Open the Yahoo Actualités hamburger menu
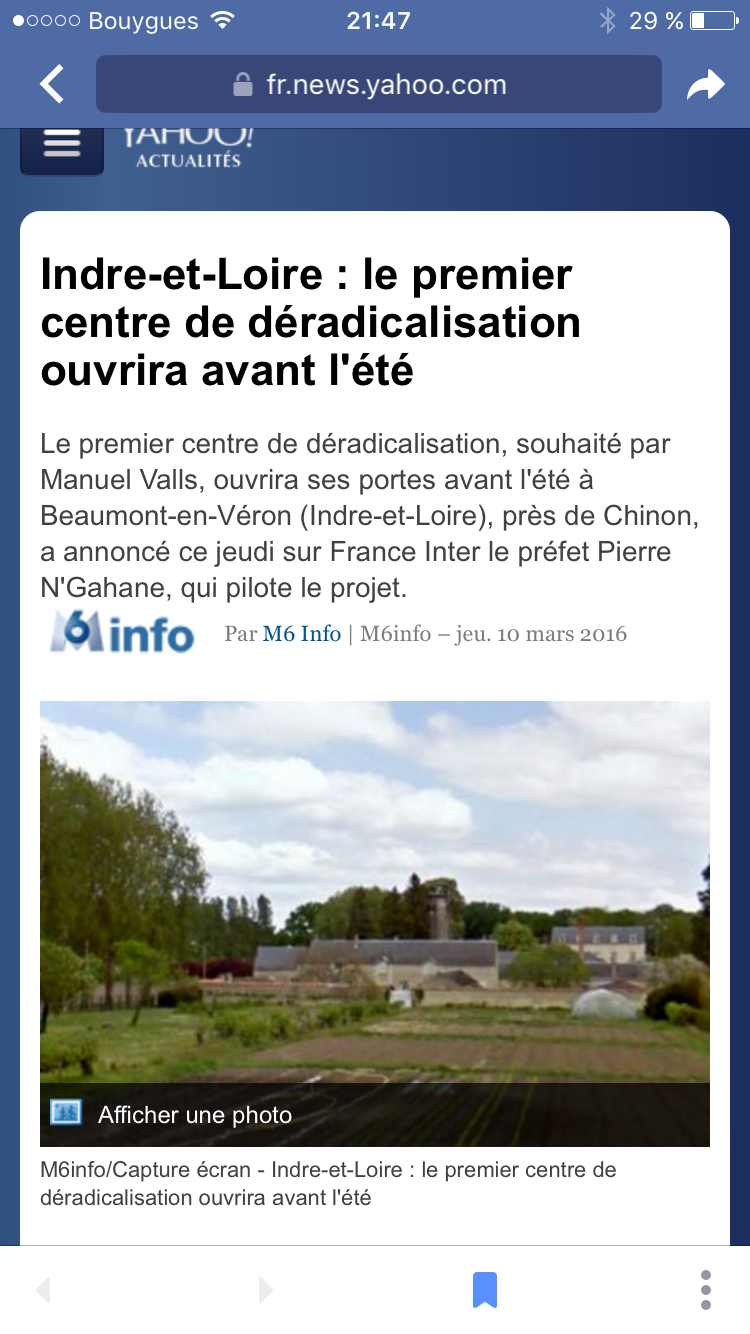This screenshot has height=1334, width=750. [62, 148]
